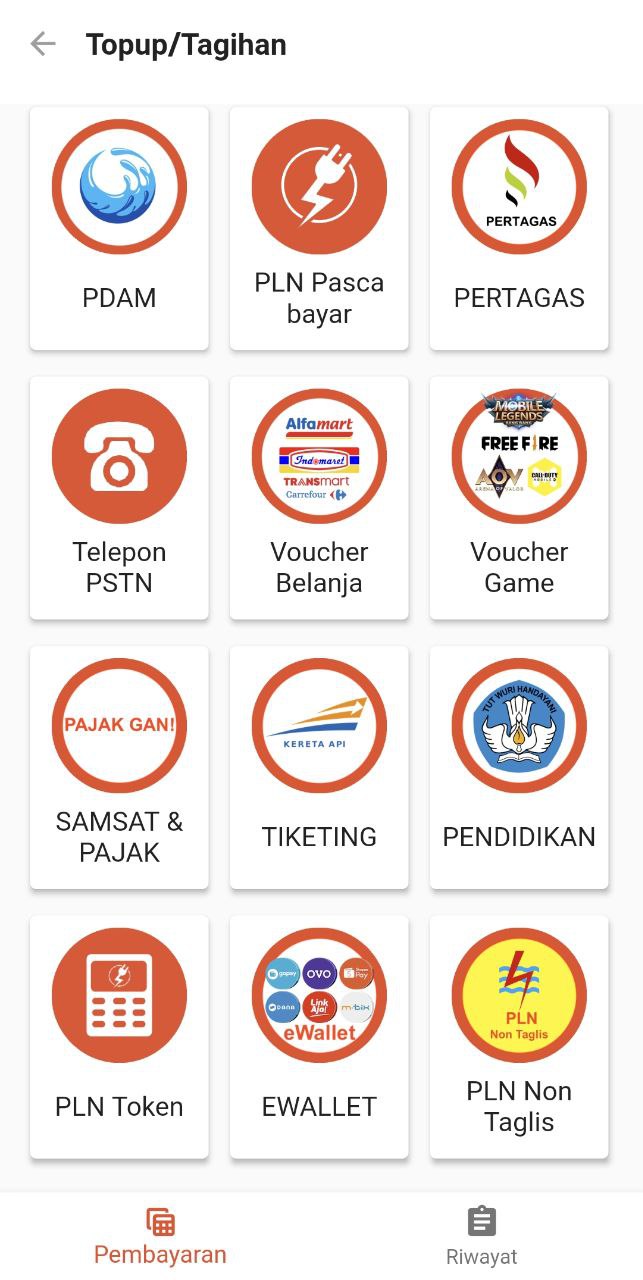Select PLN Non Taglis

pos(519,1037)
